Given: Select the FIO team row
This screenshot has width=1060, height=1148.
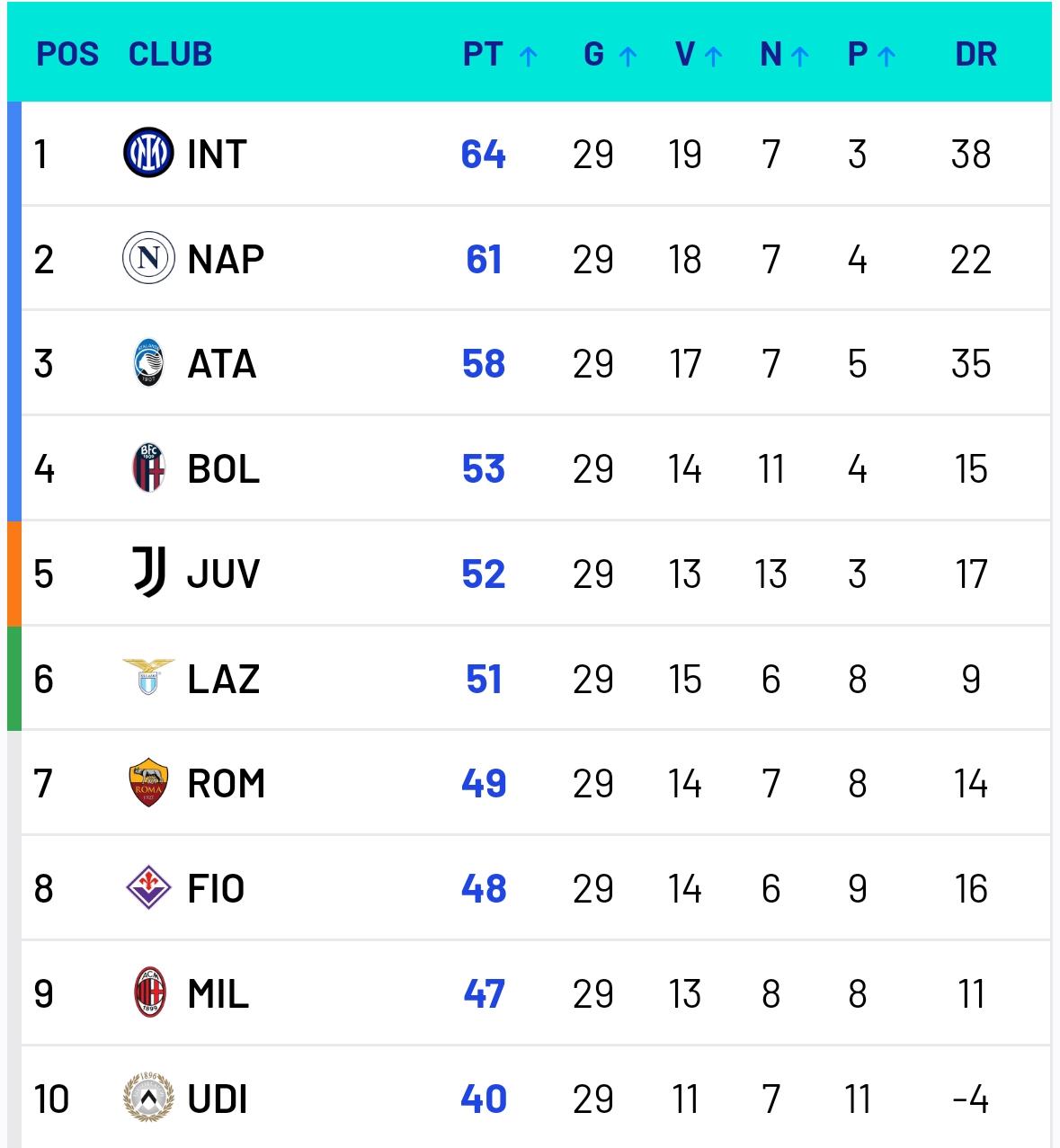Looking at the screenshot, I should (216, 889).
